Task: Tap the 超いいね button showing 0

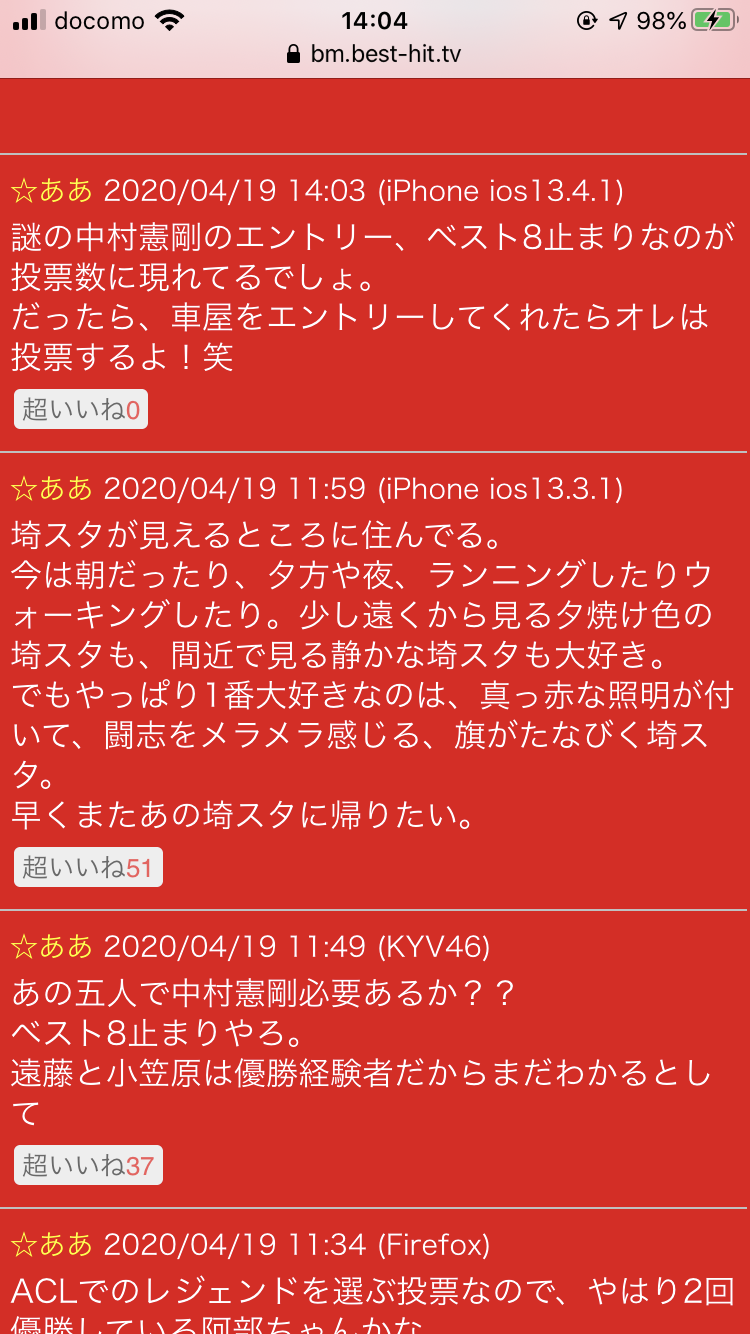Action: click(x=81, y=409)
